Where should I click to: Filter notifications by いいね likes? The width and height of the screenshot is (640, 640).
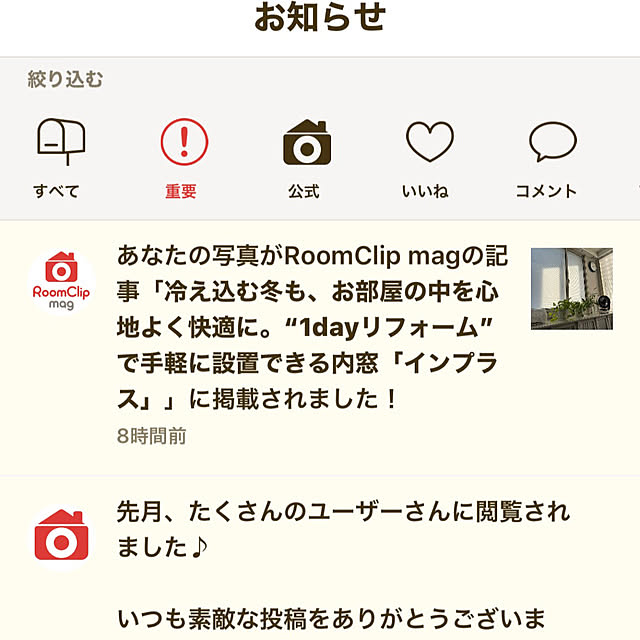point(427,158)
